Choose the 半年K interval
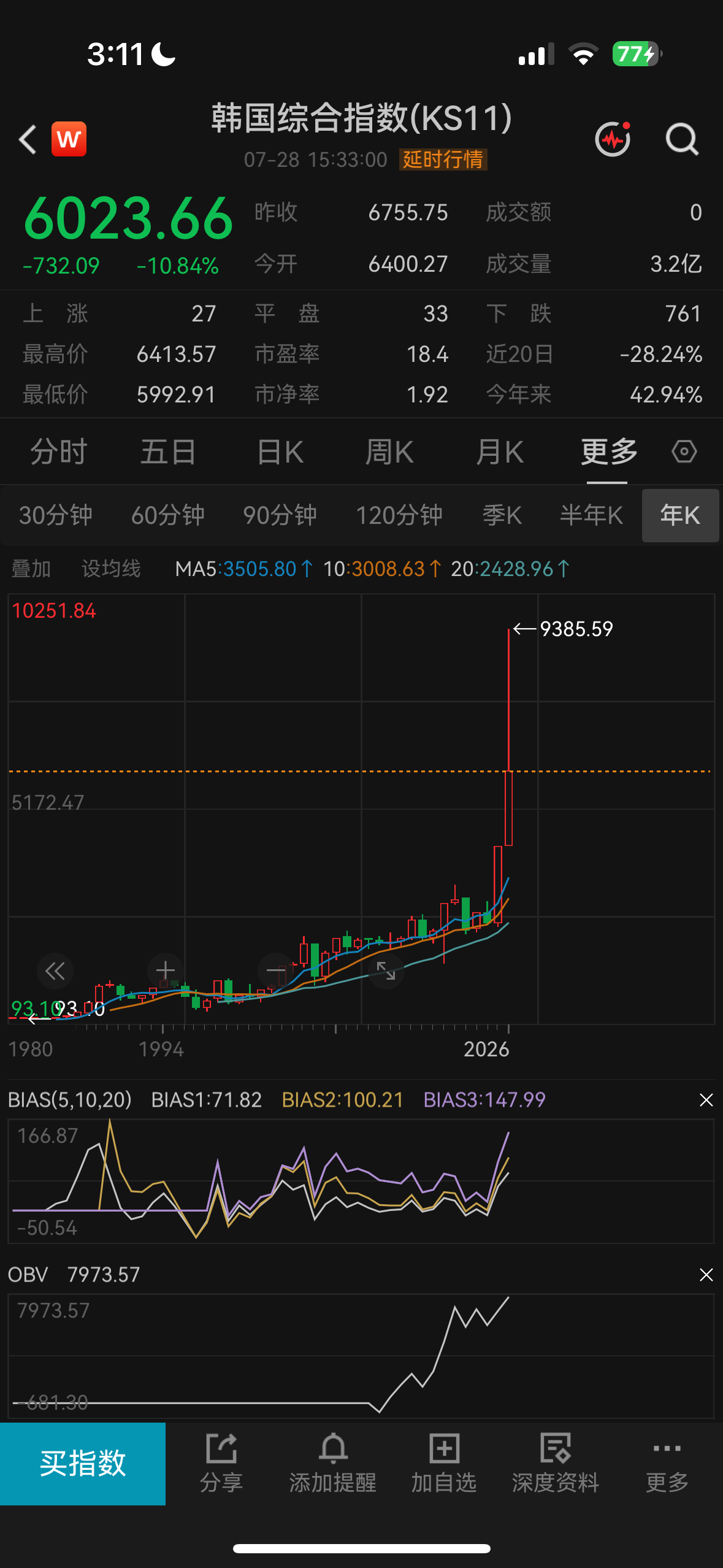The width and height of the screenshot is (723, 1568). [x=591, y=515]
